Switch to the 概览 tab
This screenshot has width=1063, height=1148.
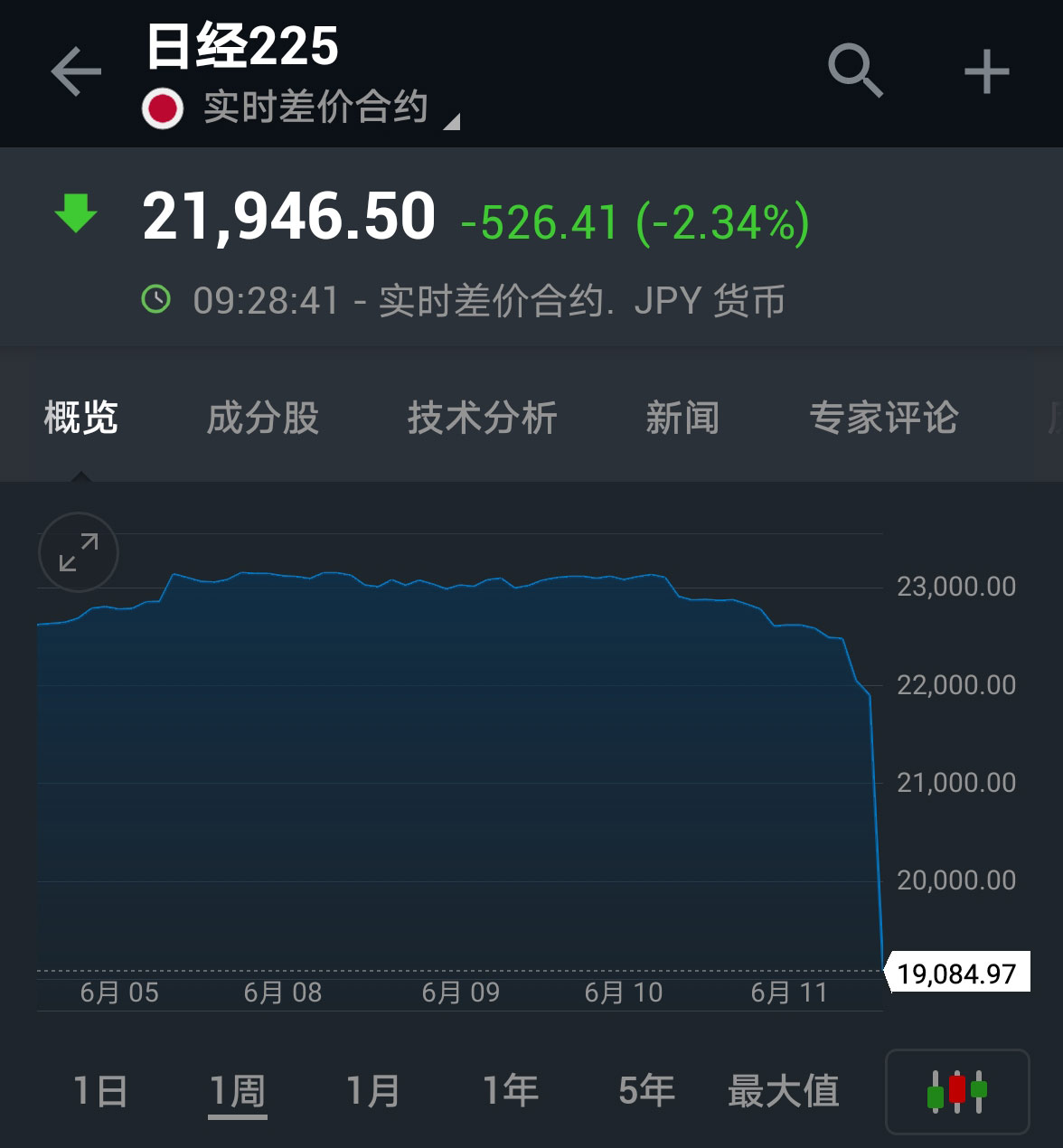click(80, 418)
